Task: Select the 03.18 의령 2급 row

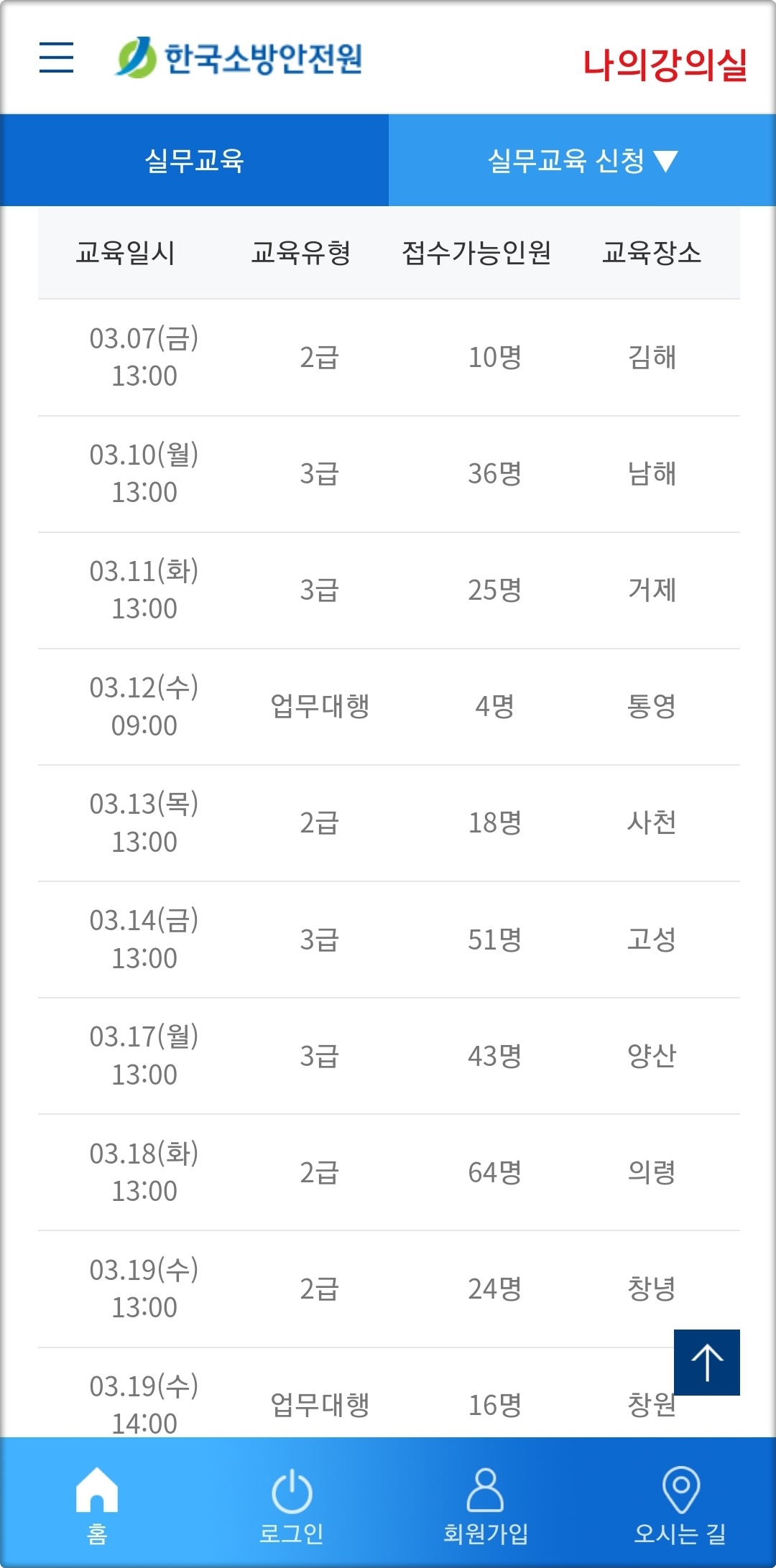Action: point(389,1172)
